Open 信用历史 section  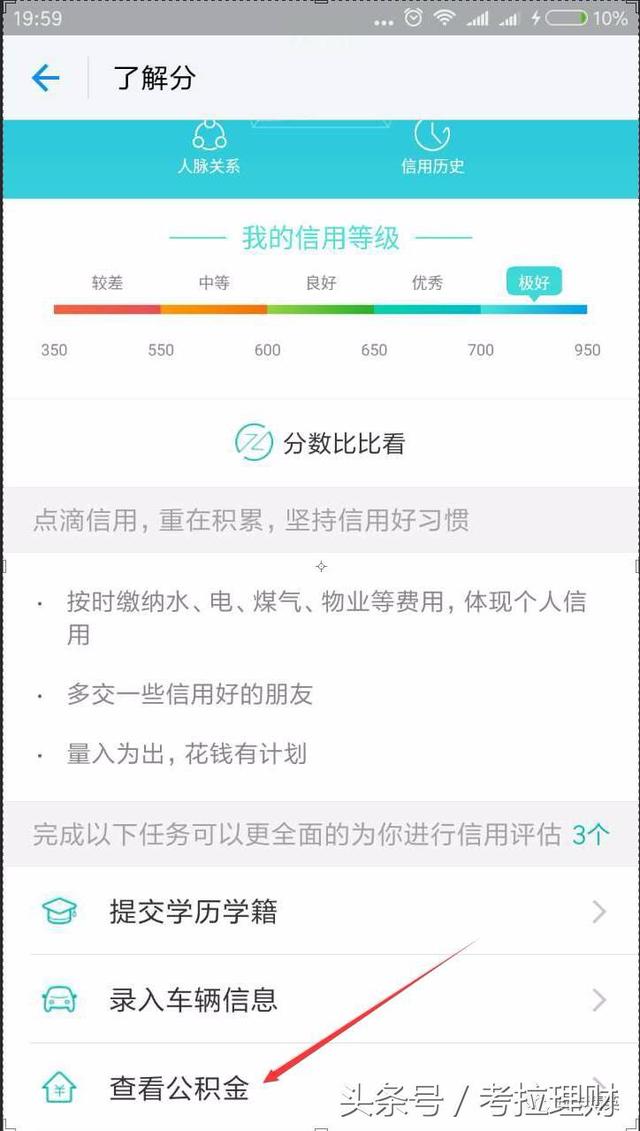tap(432, 149)
